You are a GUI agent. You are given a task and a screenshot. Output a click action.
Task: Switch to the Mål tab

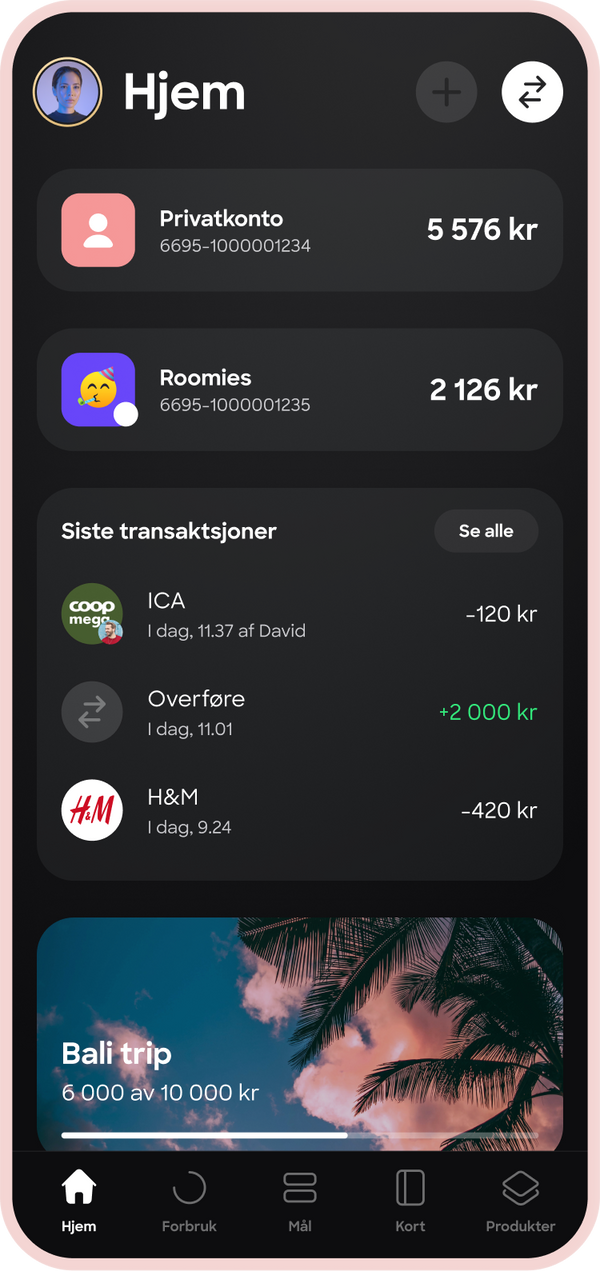[x=300, y=1201]
